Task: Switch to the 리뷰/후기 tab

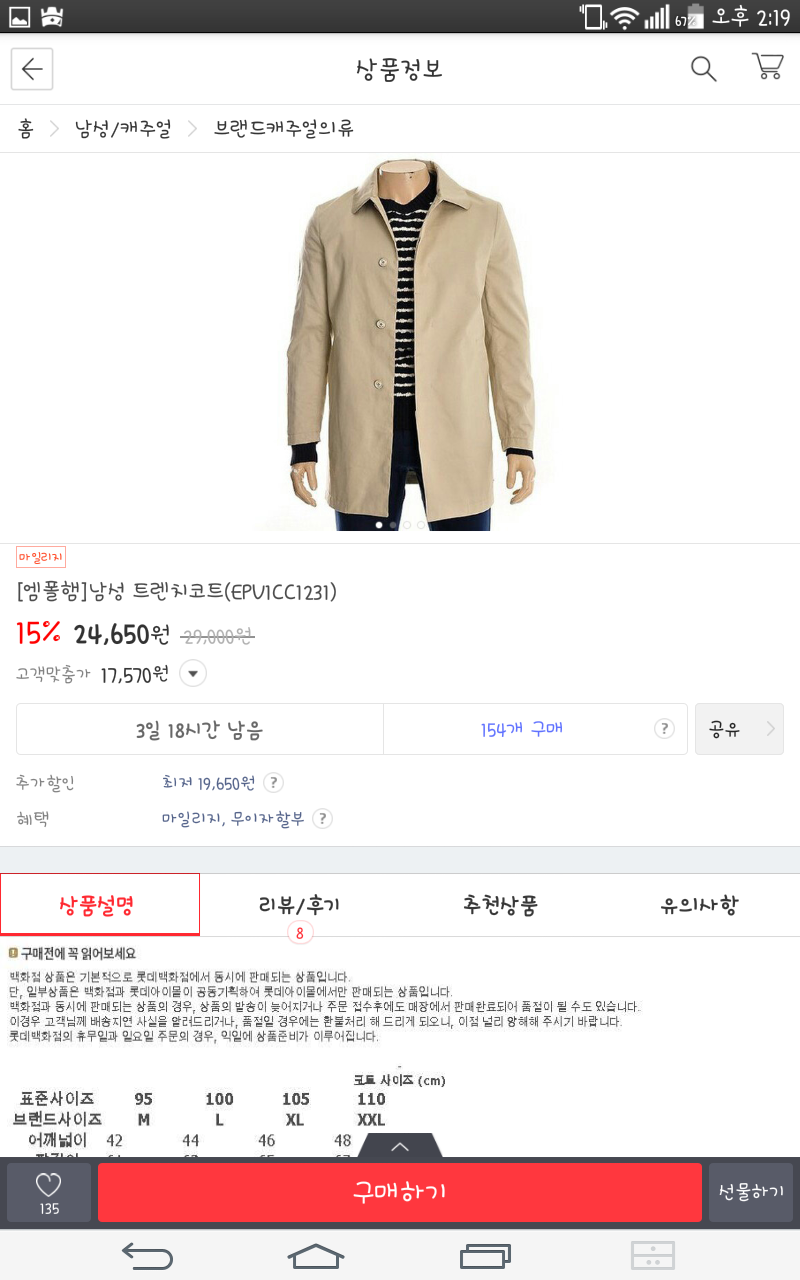Action: click(300, 905)
